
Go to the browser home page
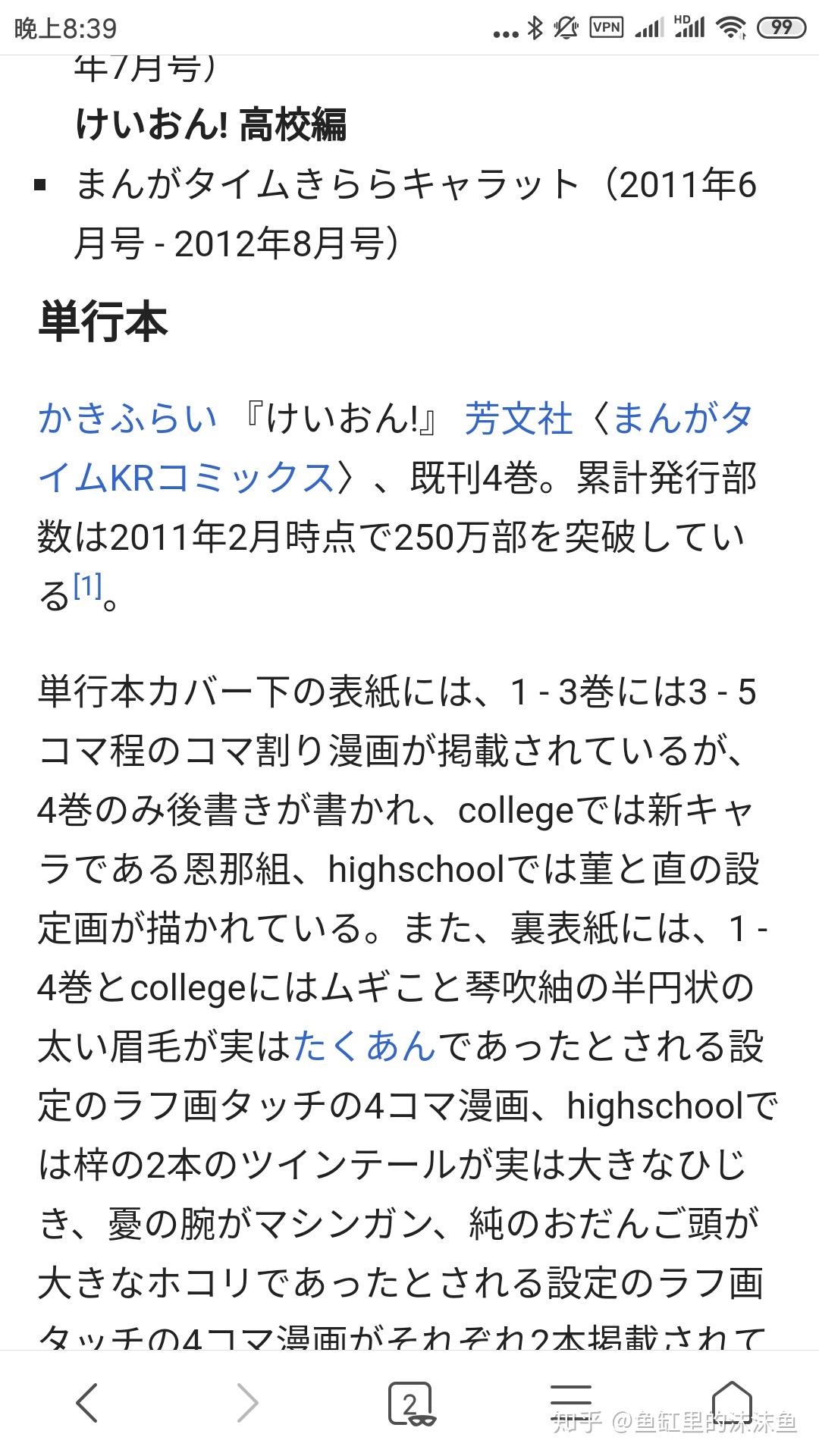[x=731, y=1402]
